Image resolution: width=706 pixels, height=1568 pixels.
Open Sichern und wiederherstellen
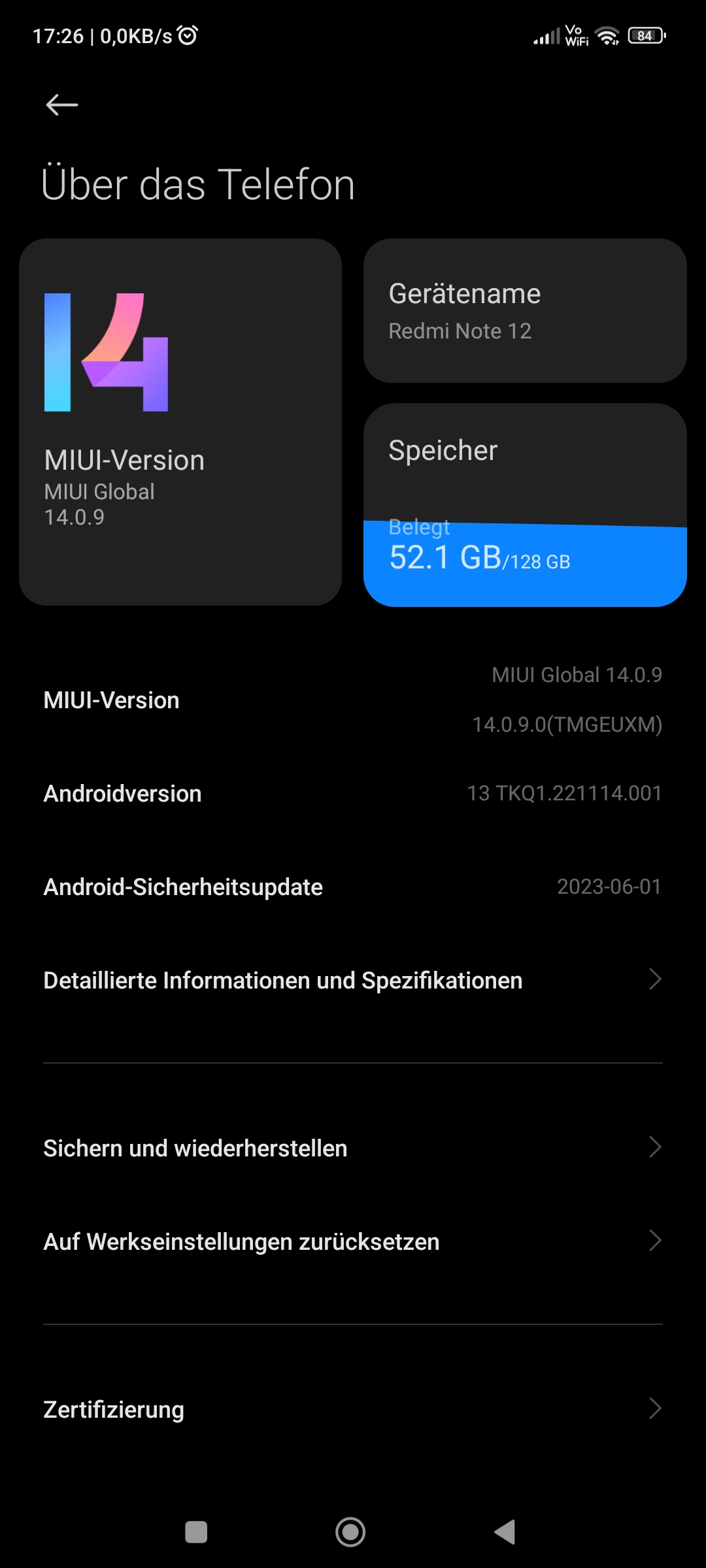click(353, 1148)
